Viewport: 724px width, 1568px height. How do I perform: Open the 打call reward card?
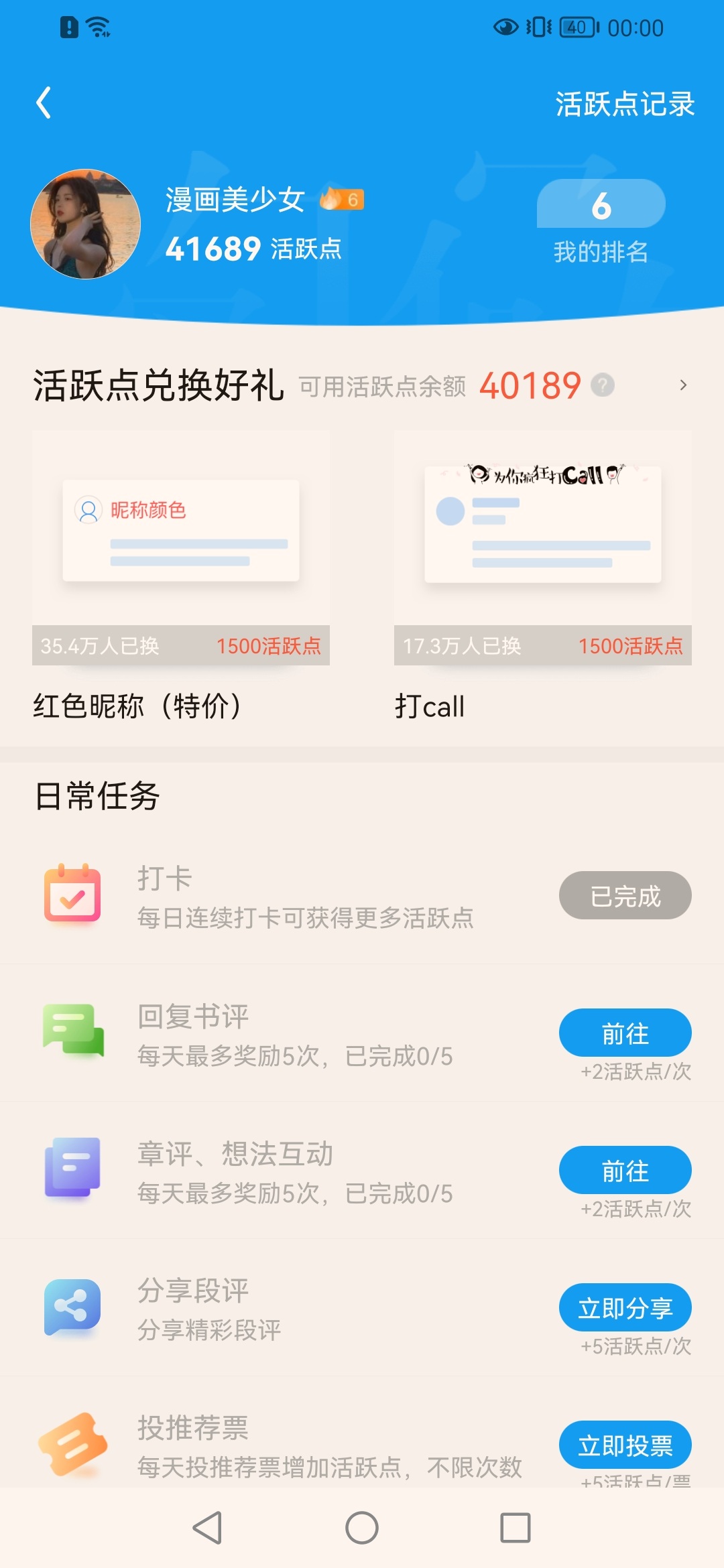pyautogui.click(x=543, y=576)
